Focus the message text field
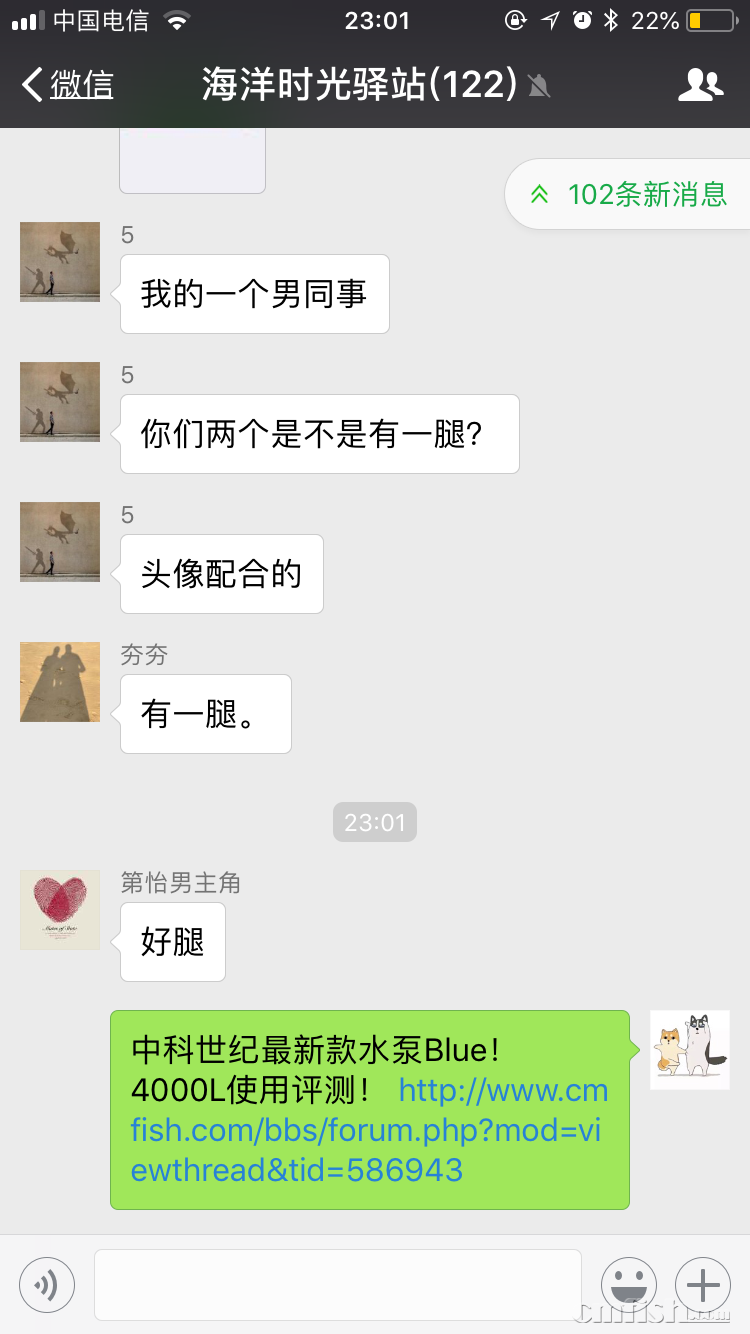Image resolution: width=750 pixels, height=1334 pixels. [338, 1284]
